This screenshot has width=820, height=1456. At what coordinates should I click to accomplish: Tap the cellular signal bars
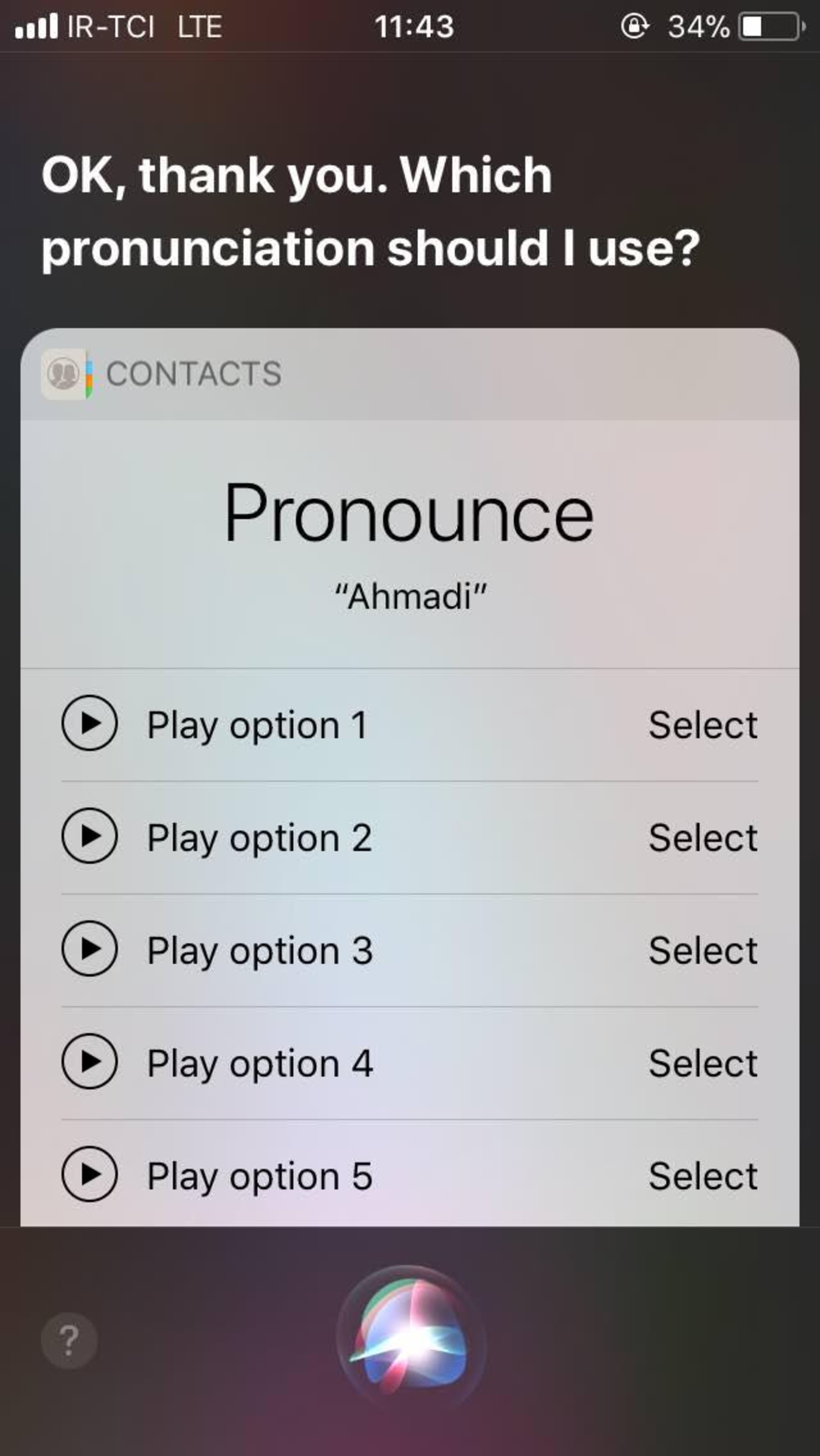click(37, 25)
